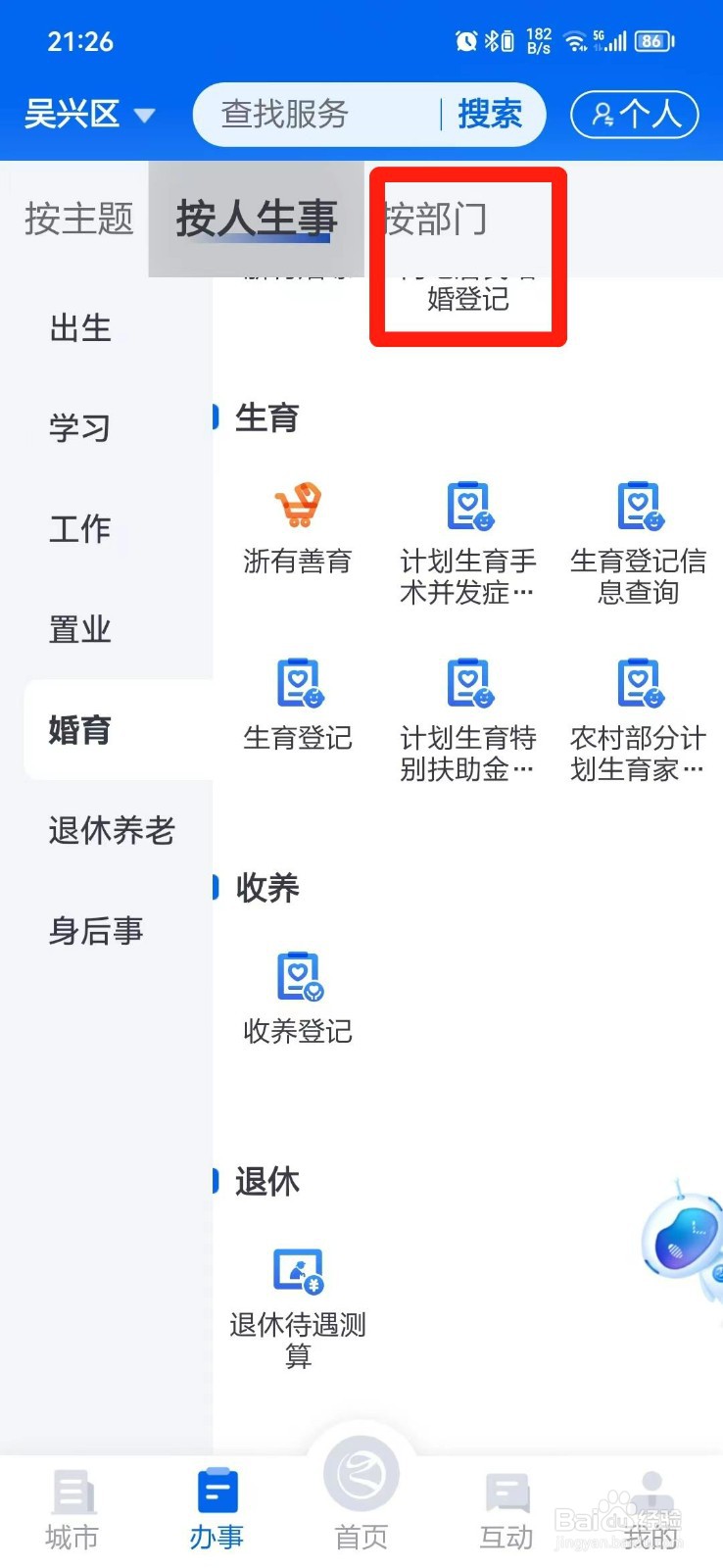The image size is (723, 1568).
Task: Expand the 身后事 category
Action: [95, 931]
